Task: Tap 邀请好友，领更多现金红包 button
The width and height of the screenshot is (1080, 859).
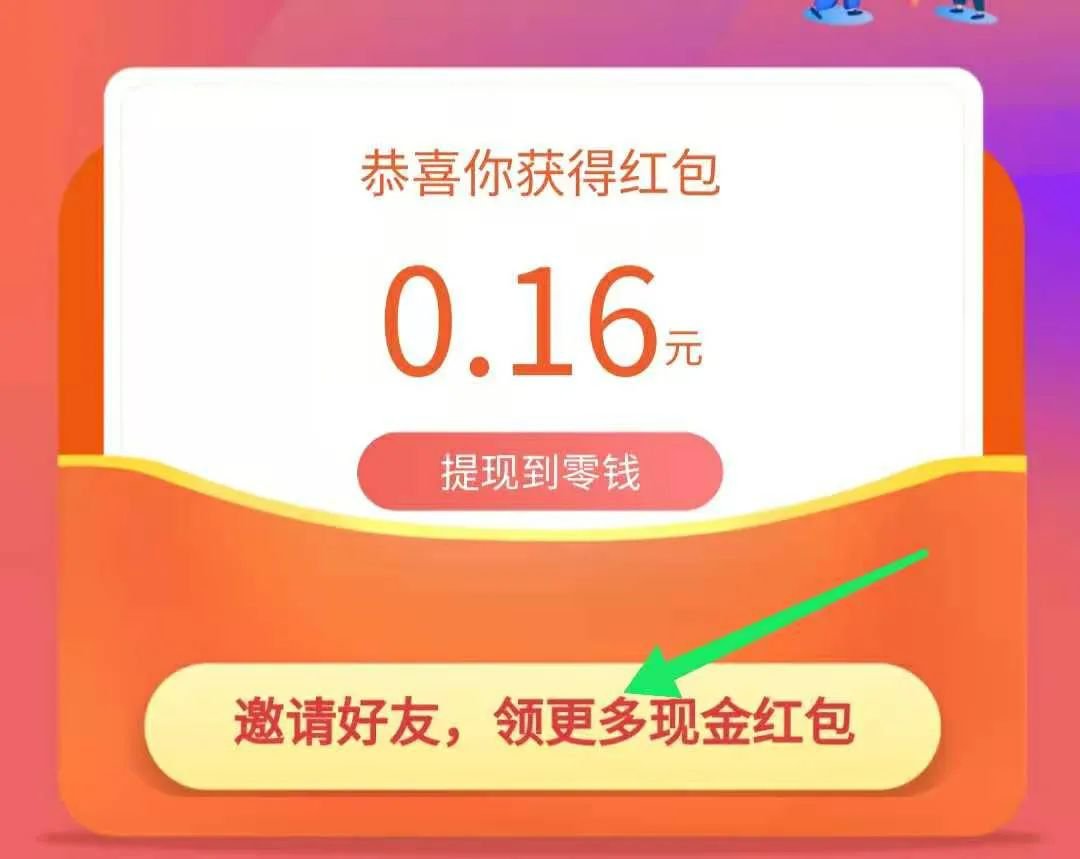Action: pyautogui.click(x=543, y=724)
